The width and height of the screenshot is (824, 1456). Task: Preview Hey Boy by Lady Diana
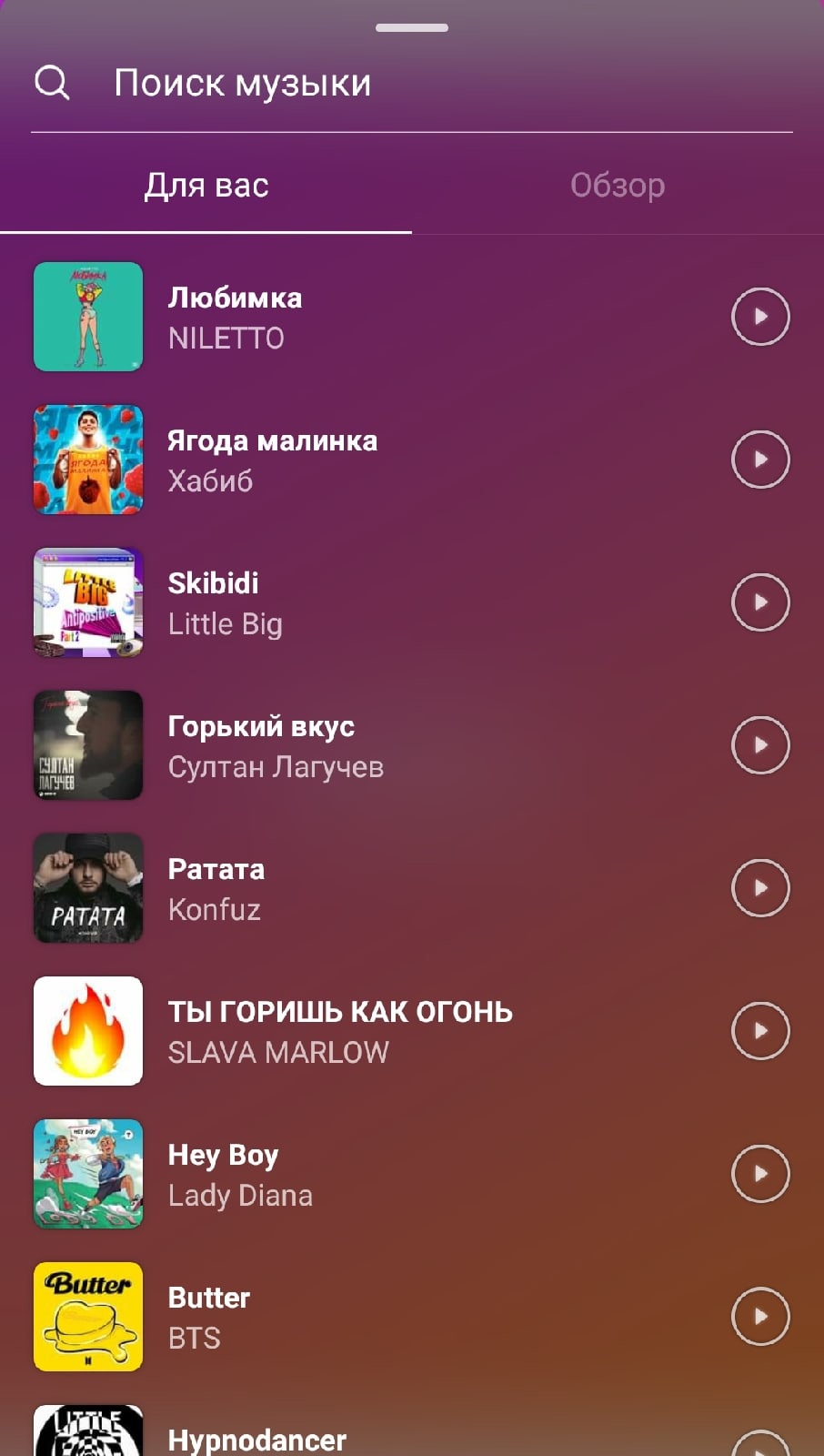click(760, 1174)
